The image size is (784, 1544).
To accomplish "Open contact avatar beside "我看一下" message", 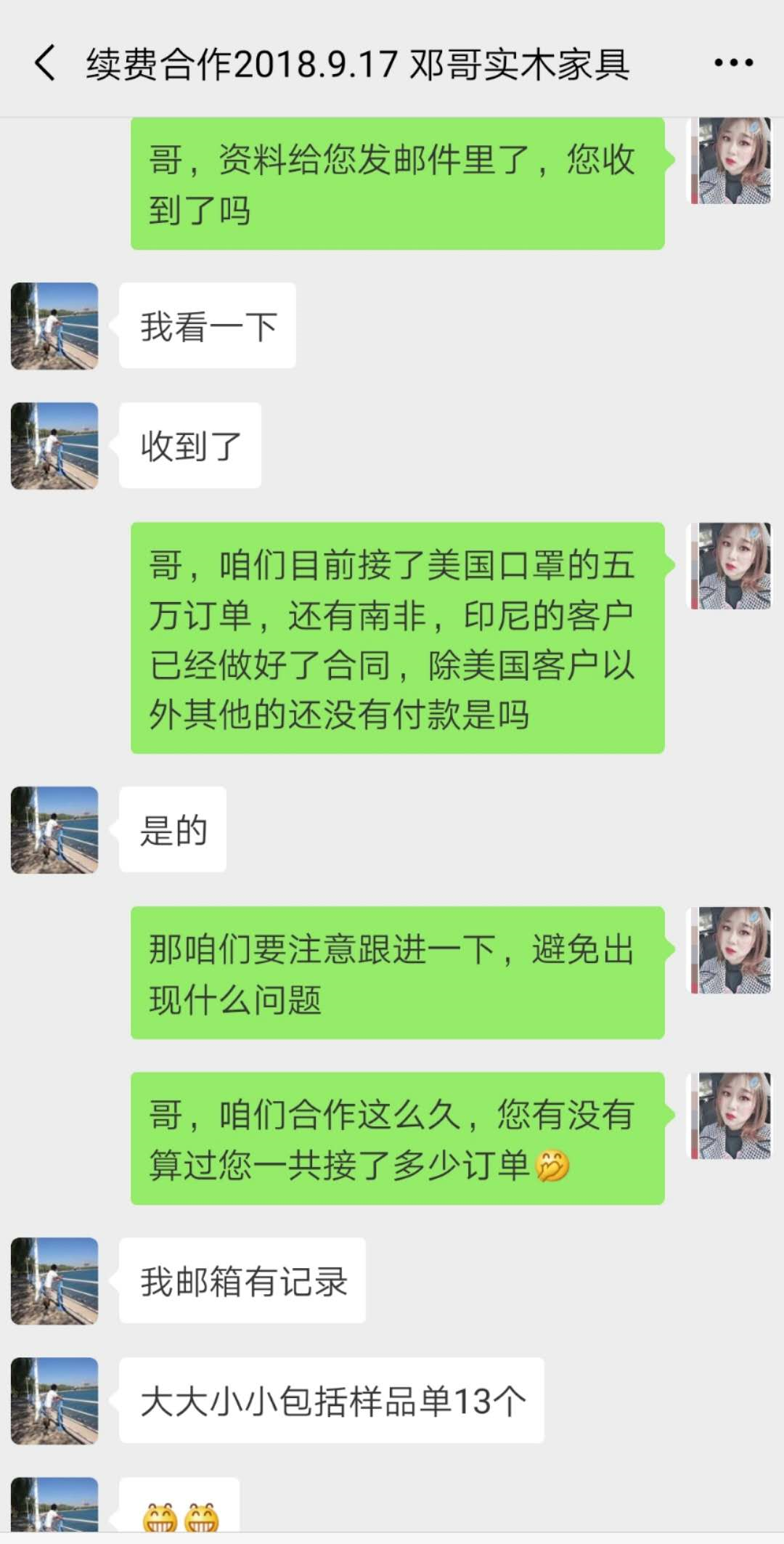I will (54, 326).
